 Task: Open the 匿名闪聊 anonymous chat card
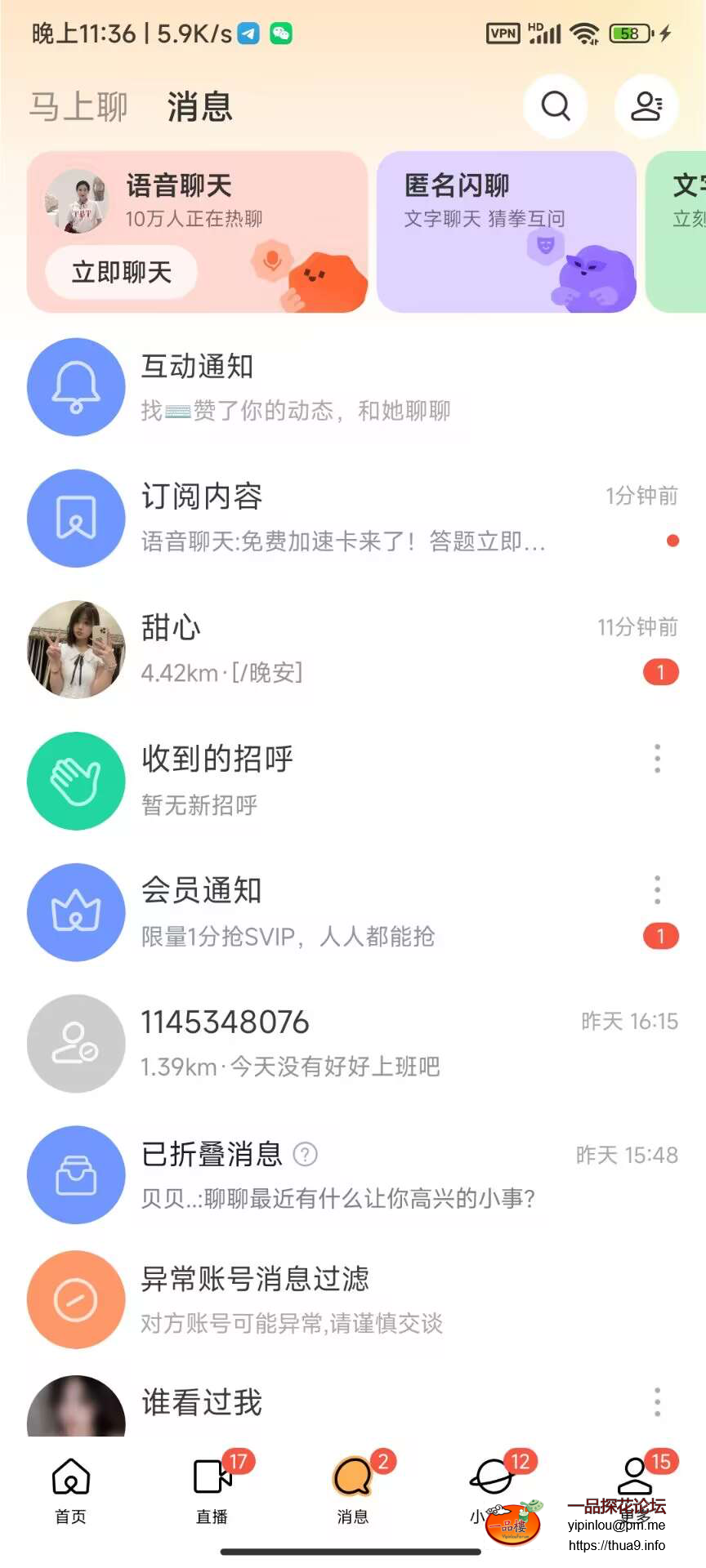506,233
